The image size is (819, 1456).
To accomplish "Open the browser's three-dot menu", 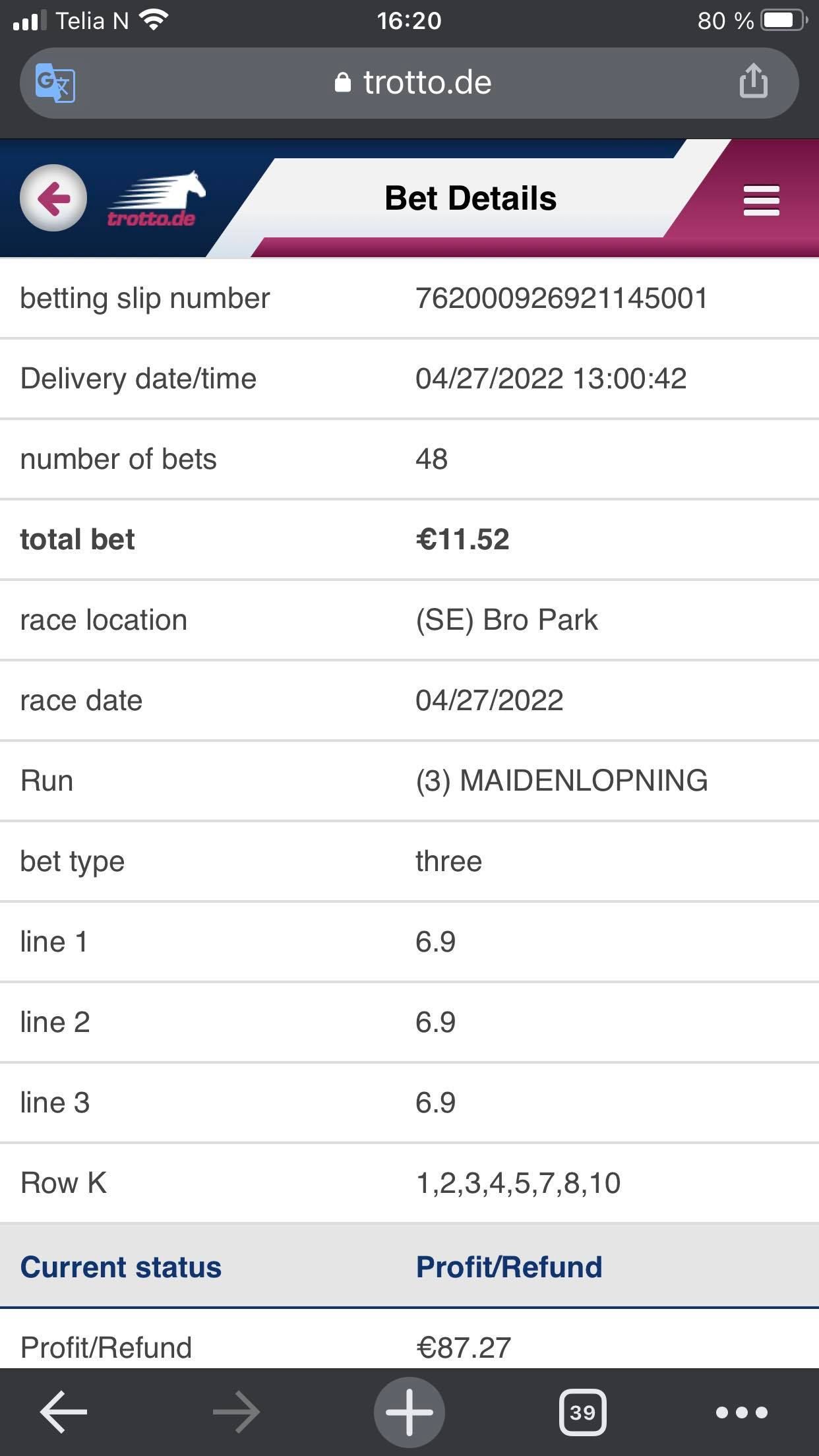I will 742,1412.
